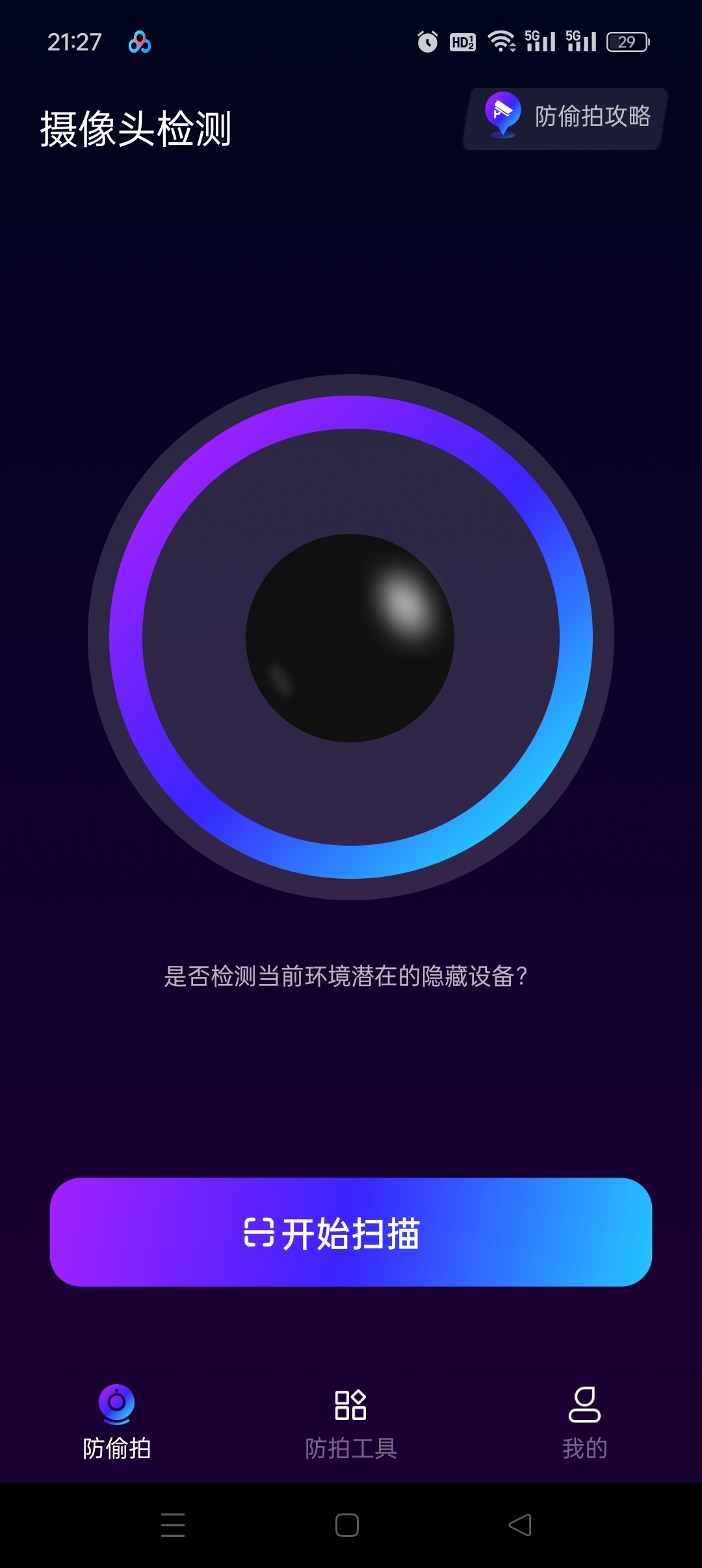Viewport: 702px width, 1568px height.
Task: Go to the 我的 tab
Action: point(584,1422)
